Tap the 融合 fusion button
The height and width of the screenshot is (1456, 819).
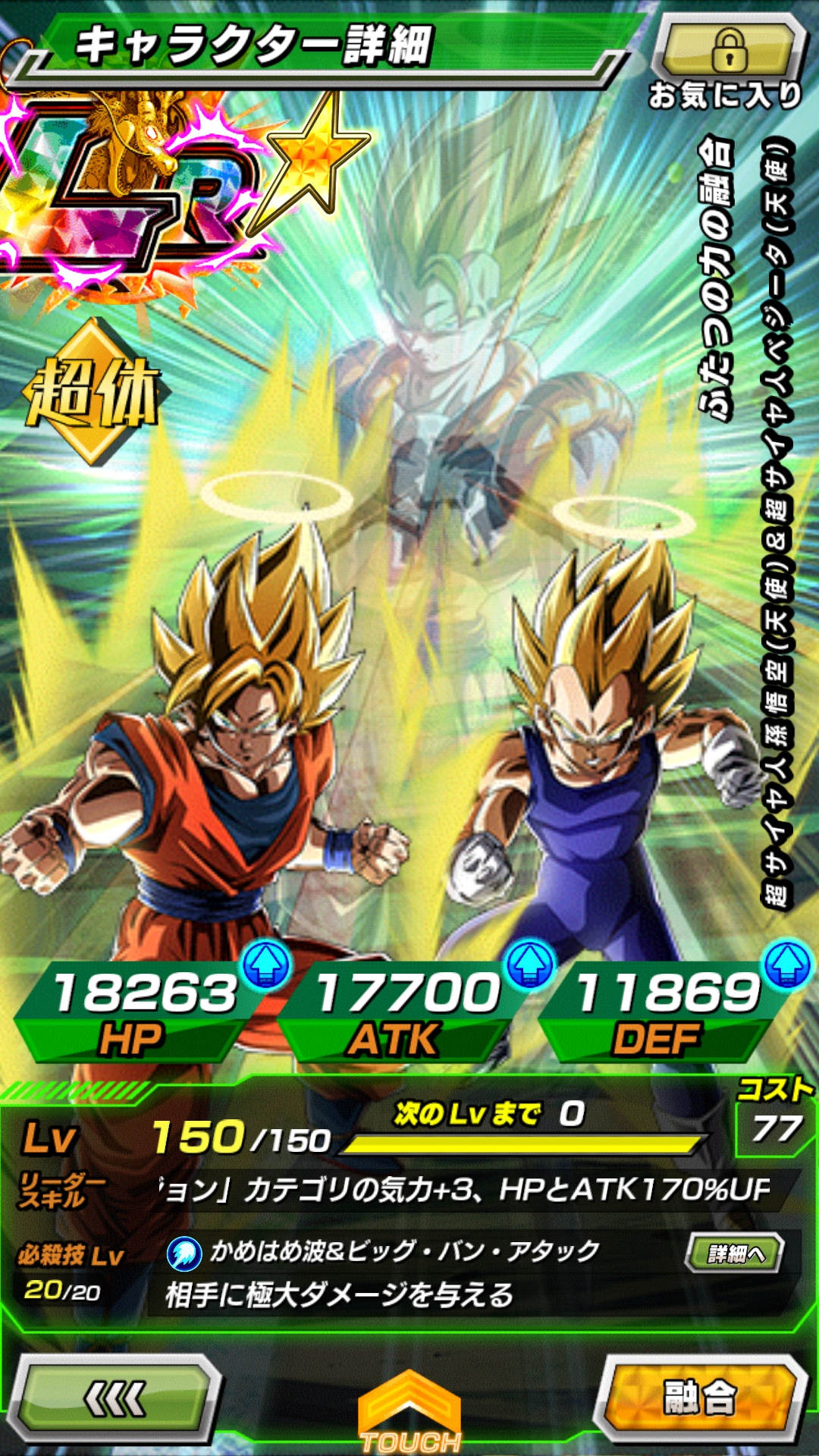click(x=699, y=1397)
